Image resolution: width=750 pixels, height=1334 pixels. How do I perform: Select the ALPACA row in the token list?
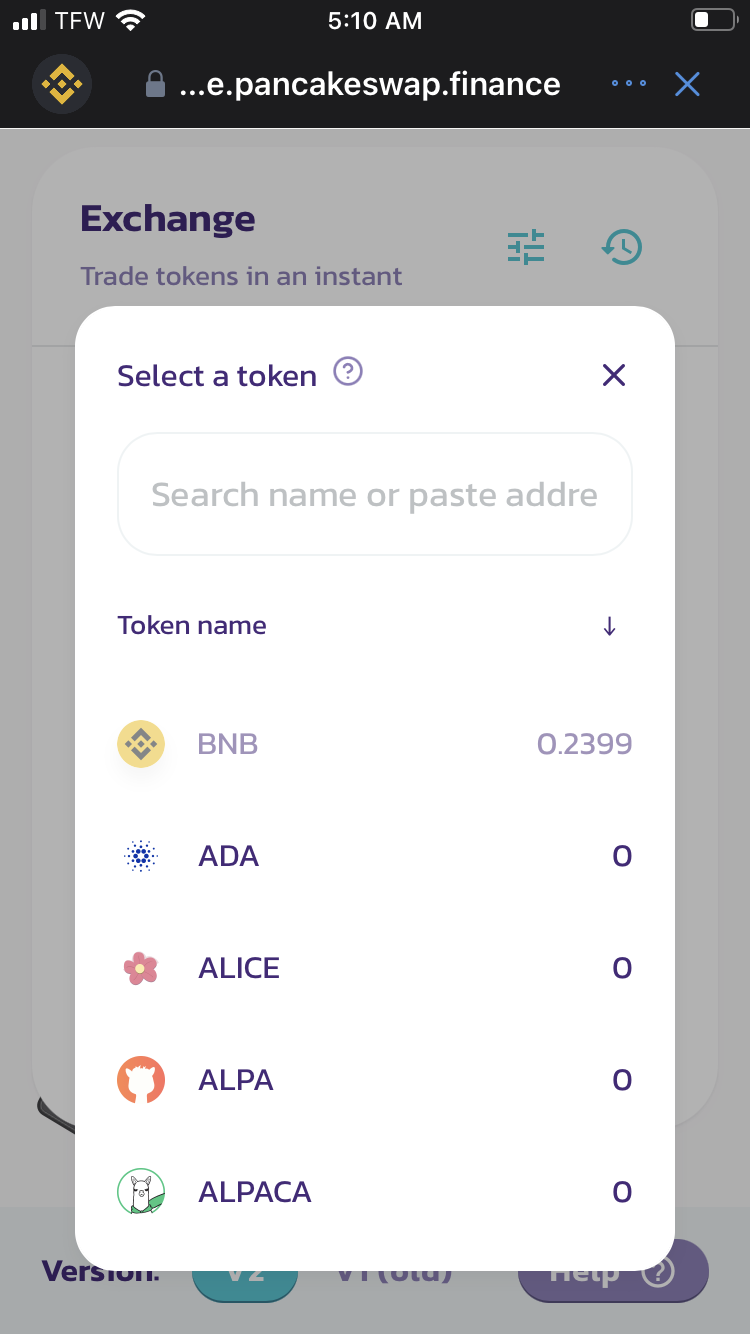375,1191
